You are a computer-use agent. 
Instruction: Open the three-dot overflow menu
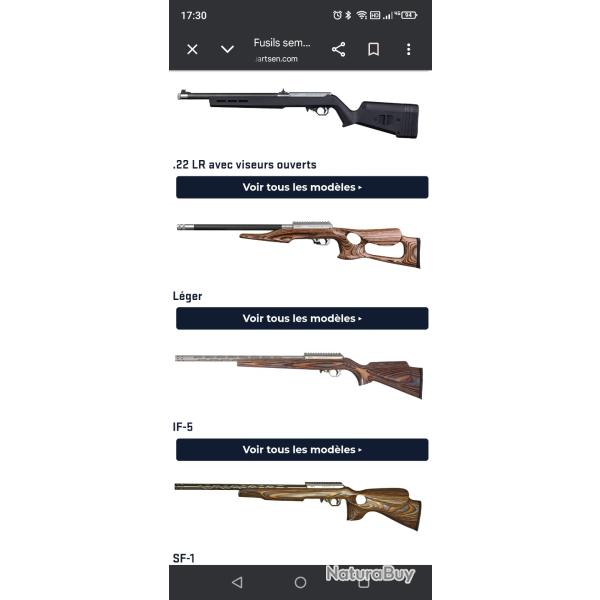tap(408, 49)
